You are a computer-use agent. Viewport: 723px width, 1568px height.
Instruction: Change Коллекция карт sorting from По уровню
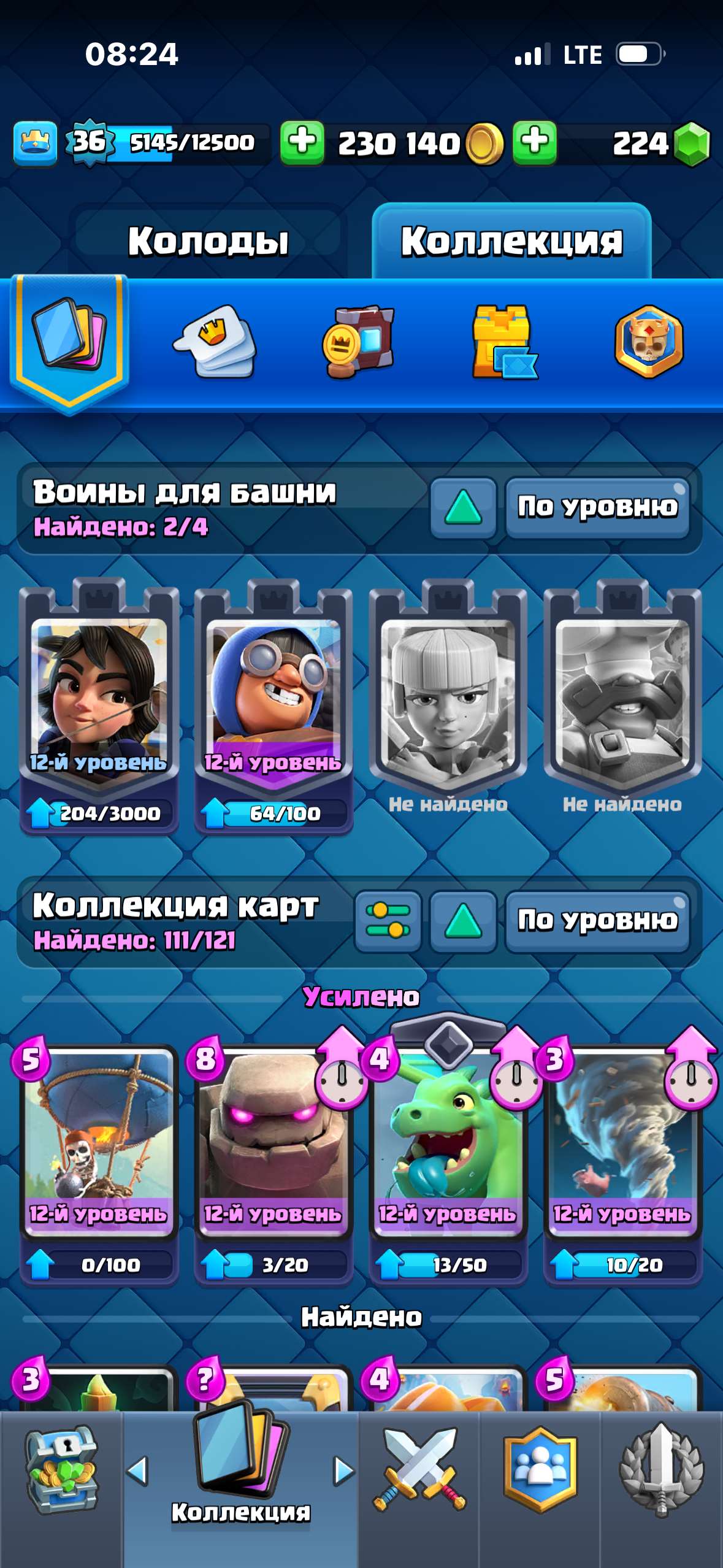pyautogui.click(x=597, y=921)
